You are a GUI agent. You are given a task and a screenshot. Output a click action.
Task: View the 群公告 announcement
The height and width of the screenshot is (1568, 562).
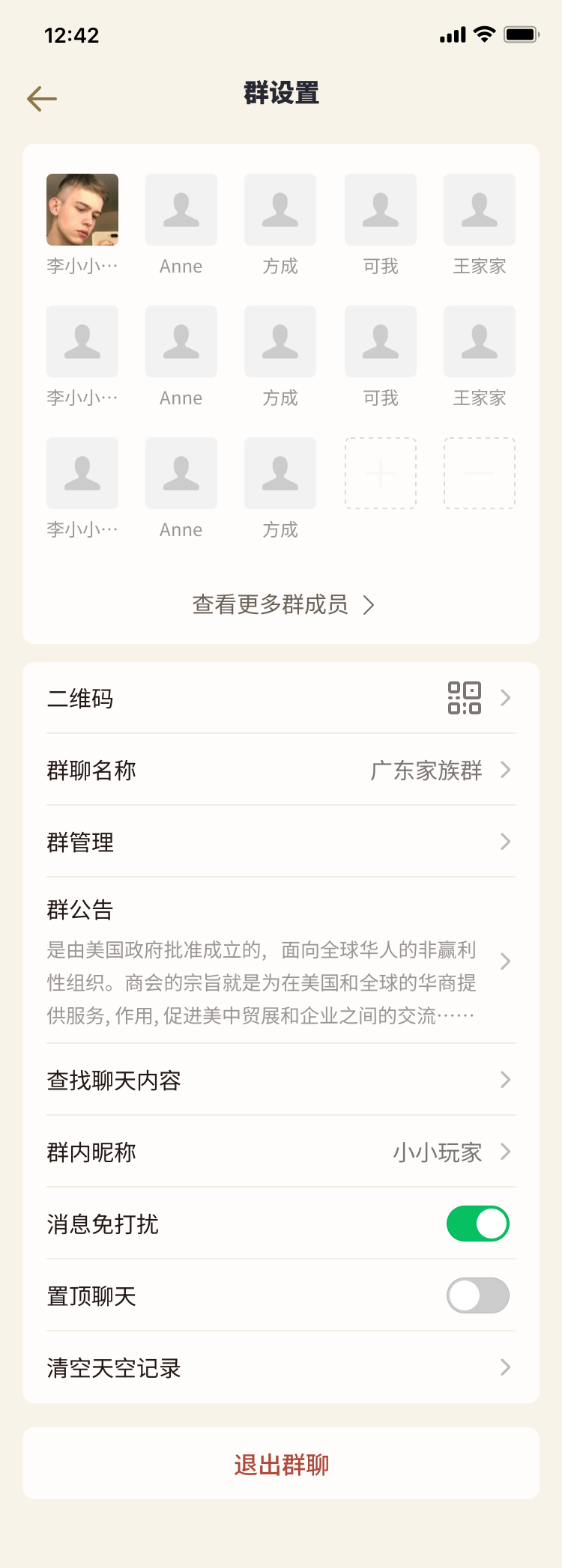[x=281, y=961]
